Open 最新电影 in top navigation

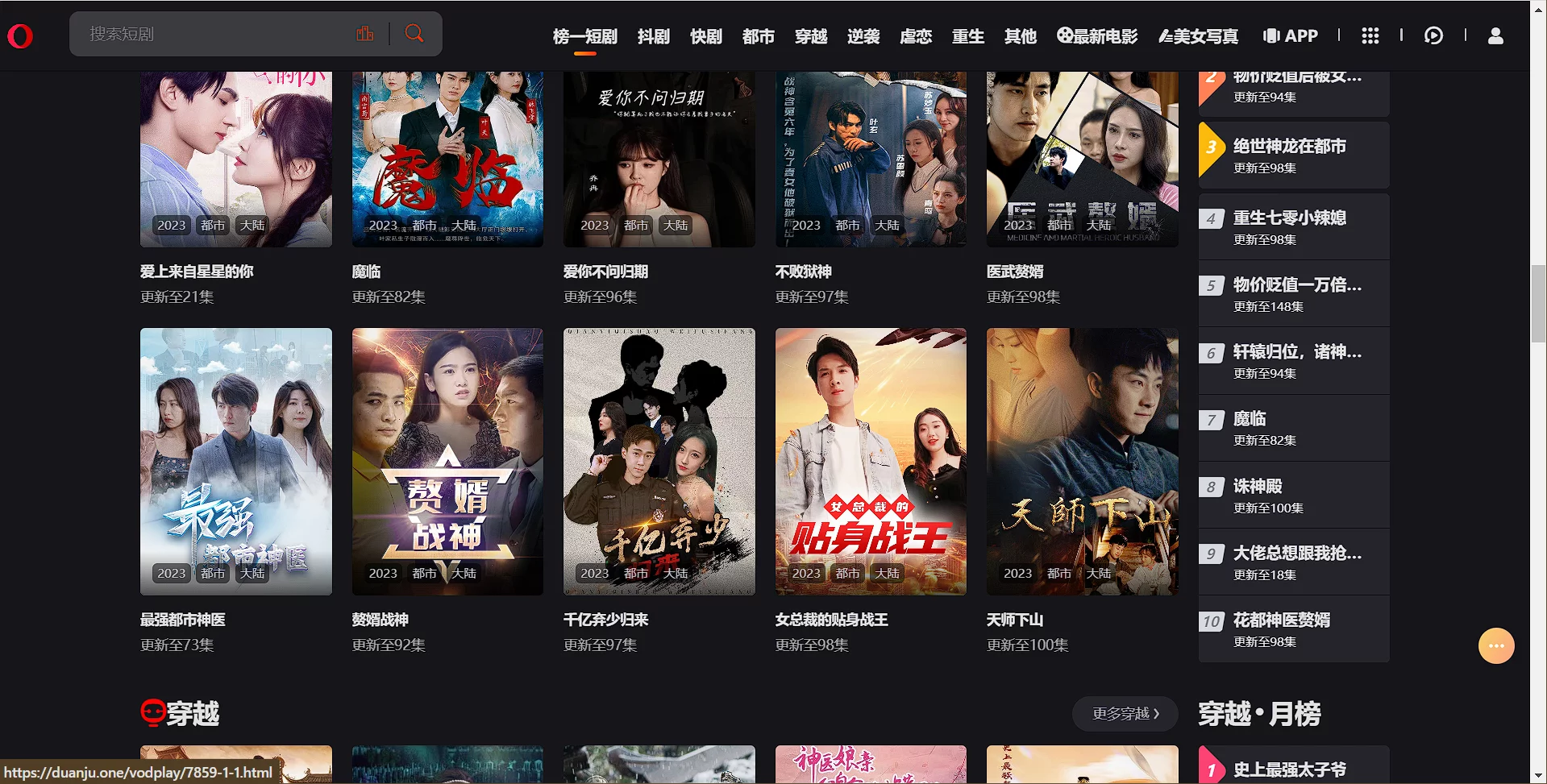tap(1097, 36)
